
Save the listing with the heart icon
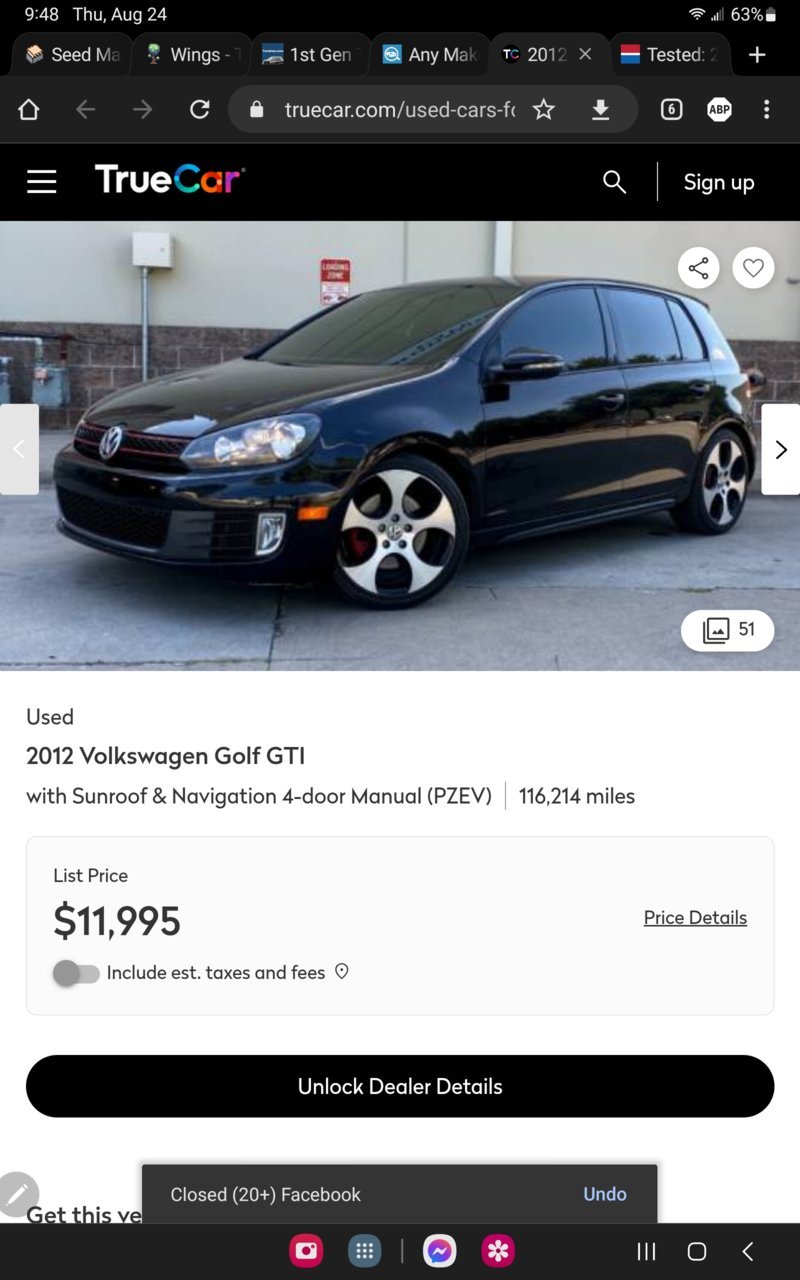click(753, 268)
